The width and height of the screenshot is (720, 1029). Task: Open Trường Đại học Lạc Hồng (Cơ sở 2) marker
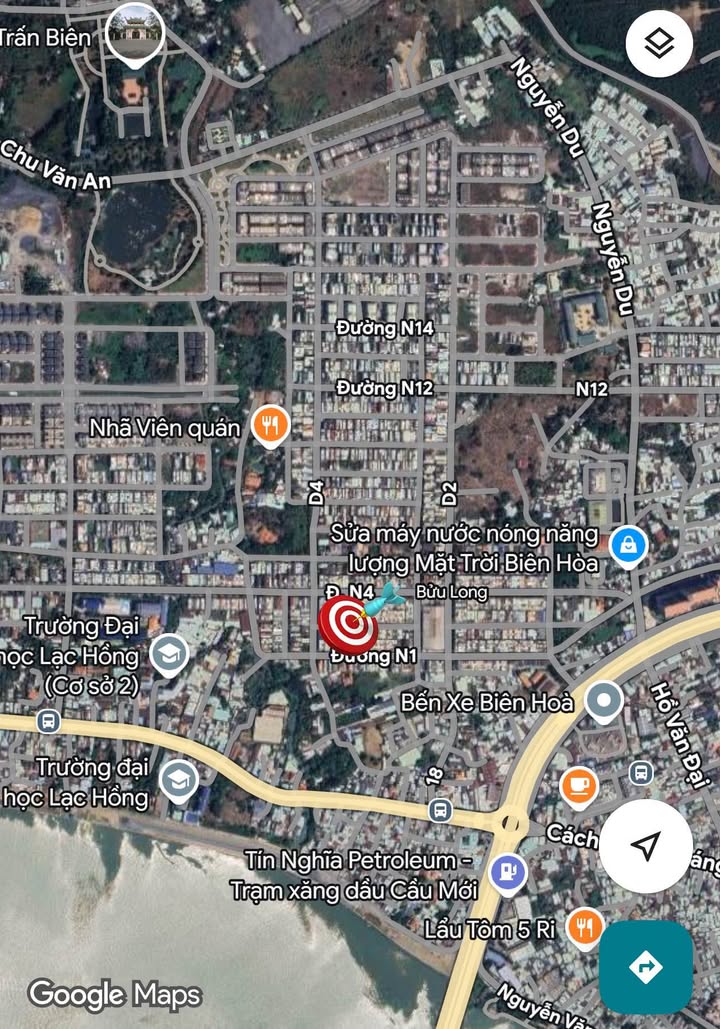point(169,655)
